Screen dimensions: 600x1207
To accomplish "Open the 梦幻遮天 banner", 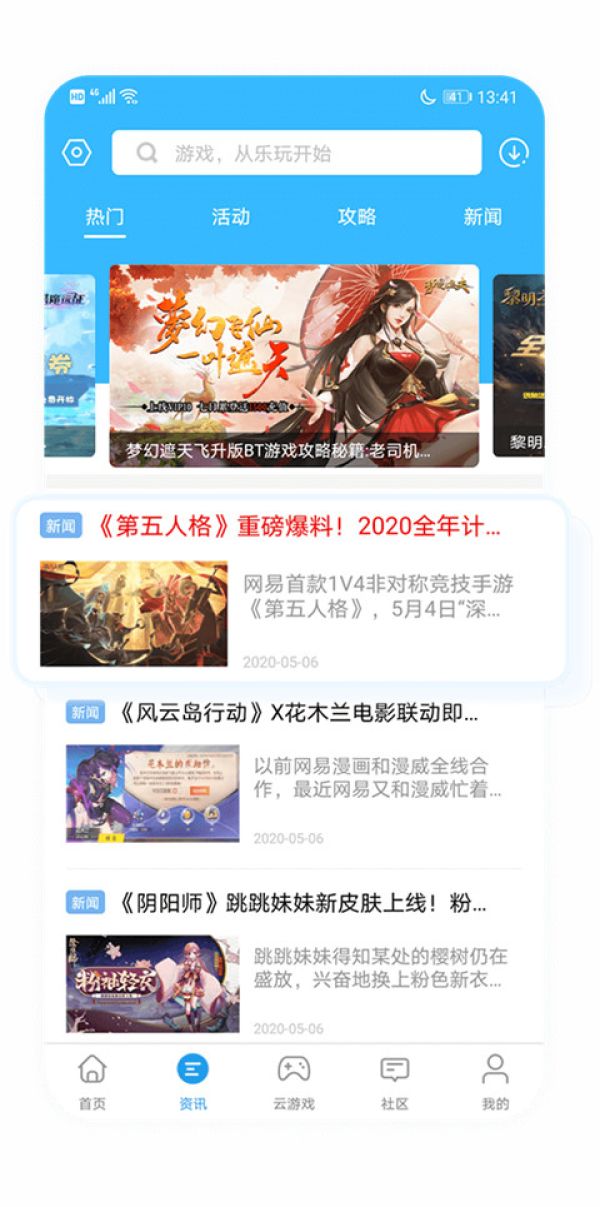I will pyautogui.click(x=294, y=365).
